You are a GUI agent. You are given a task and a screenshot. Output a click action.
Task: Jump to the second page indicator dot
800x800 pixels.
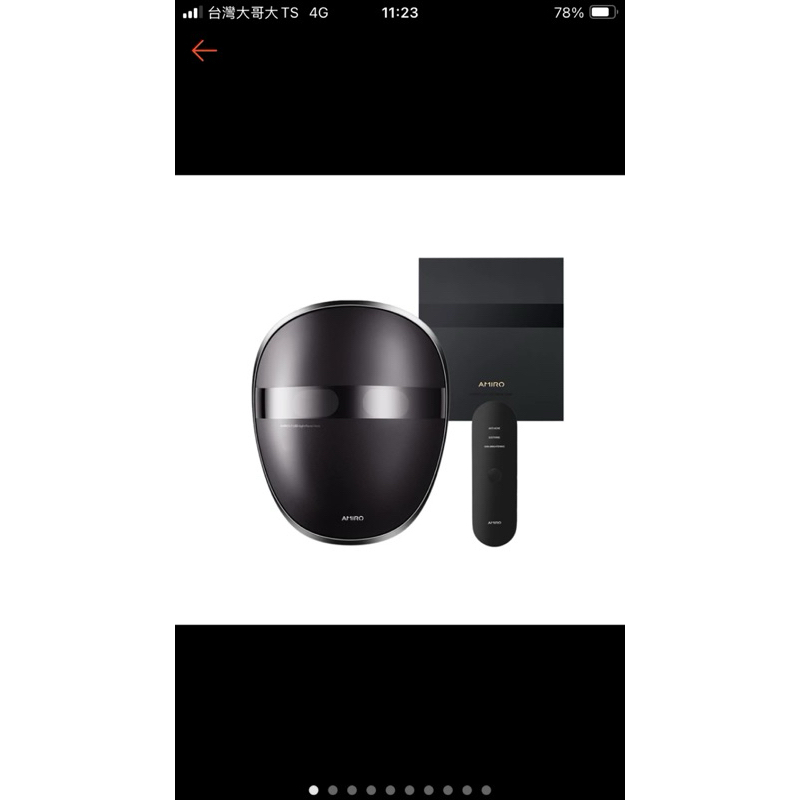coord(333,790)
